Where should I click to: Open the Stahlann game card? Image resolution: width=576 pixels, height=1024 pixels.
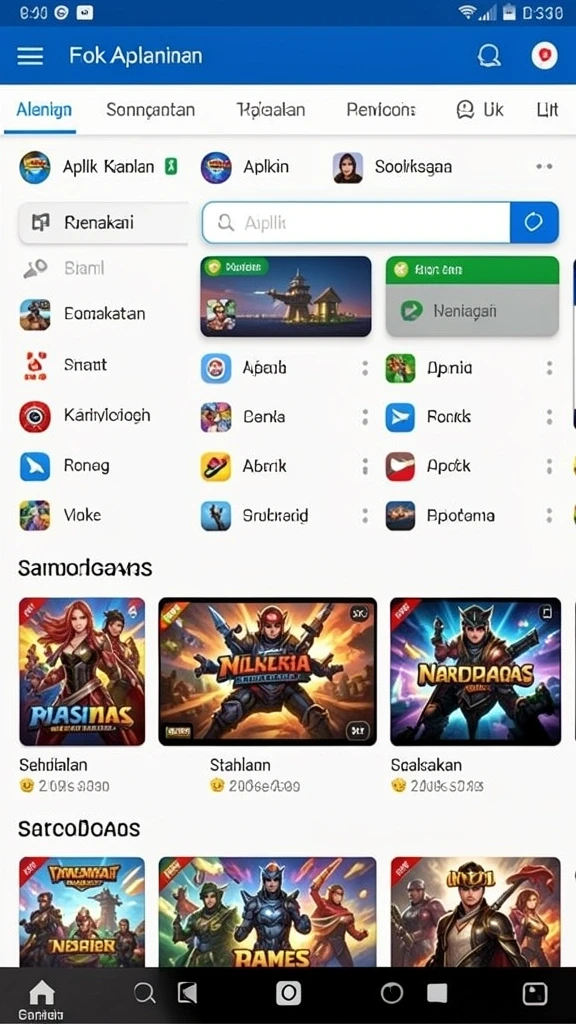[x=267, y=695]
